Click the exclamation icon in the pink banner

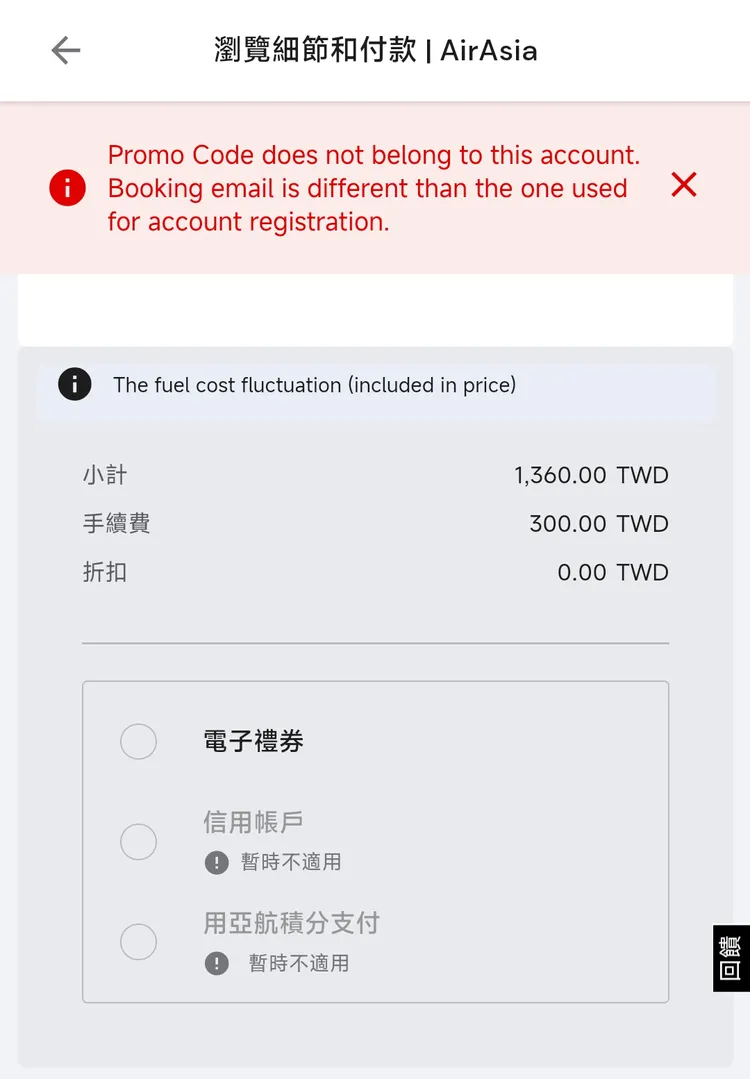67,187
